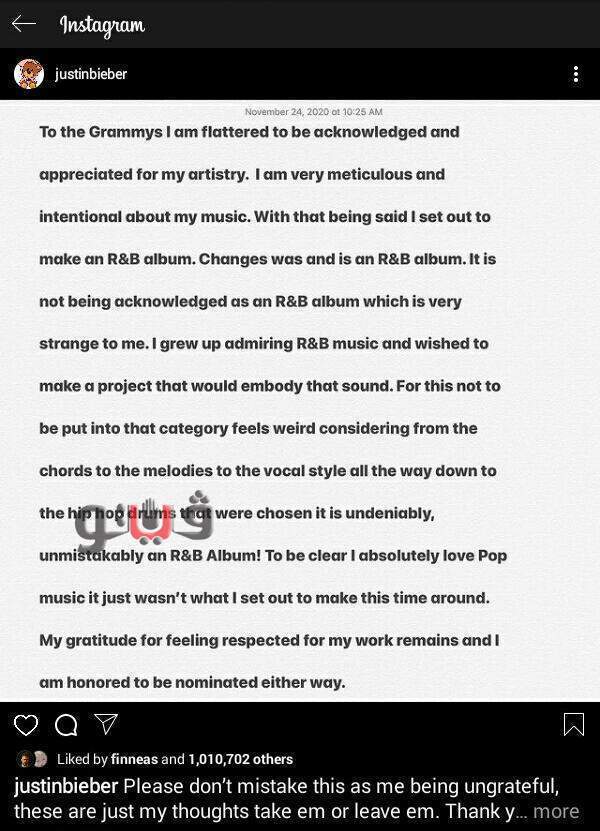Open the post's three-dot options menu
Image resolution: width=600 pixels, height=831 pixels.
575,75
